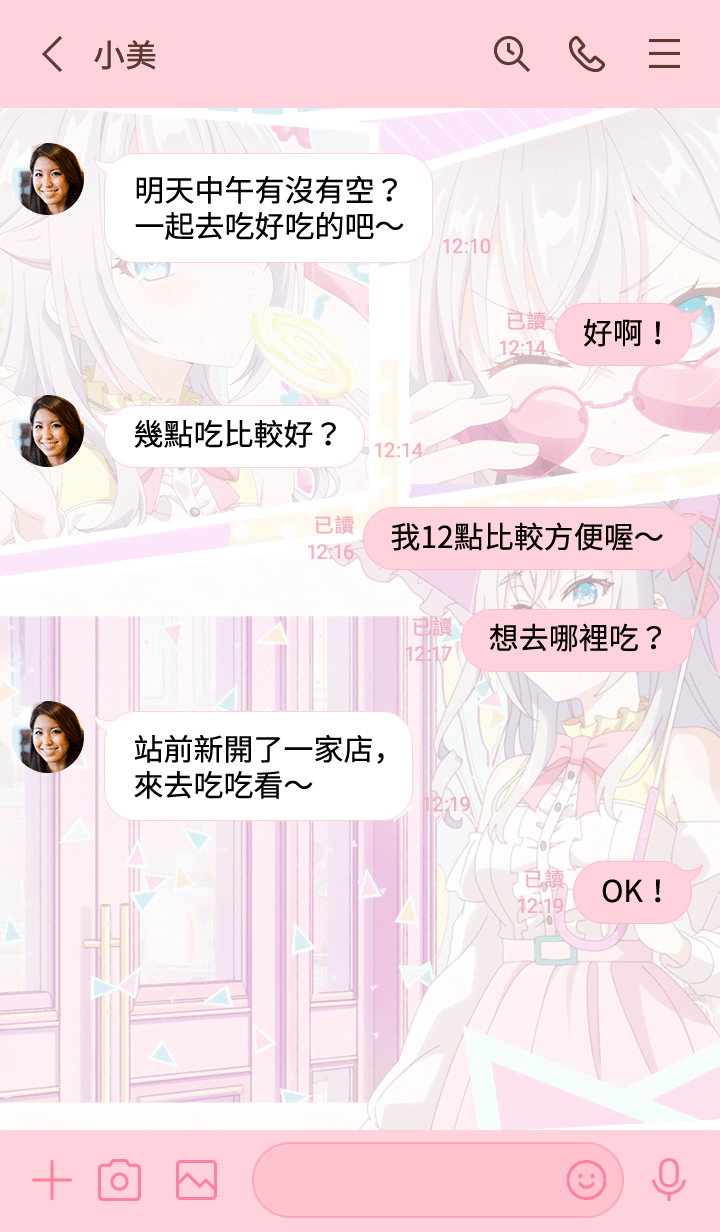The width and height of the screenshot is (720, 1232).
Task: Open the plus attachment options
Action: coord(52,1181)
